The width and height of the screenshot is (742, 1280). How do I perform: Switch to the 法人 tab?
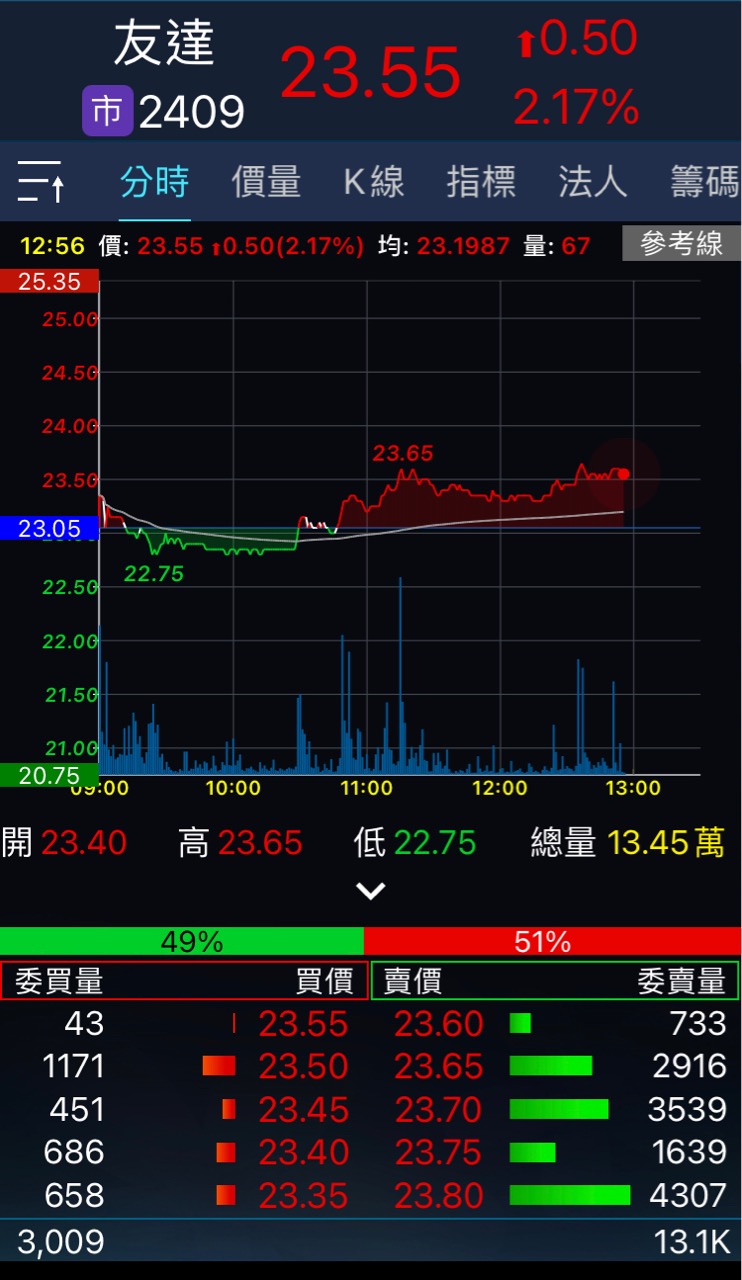[x=592, y=182]
